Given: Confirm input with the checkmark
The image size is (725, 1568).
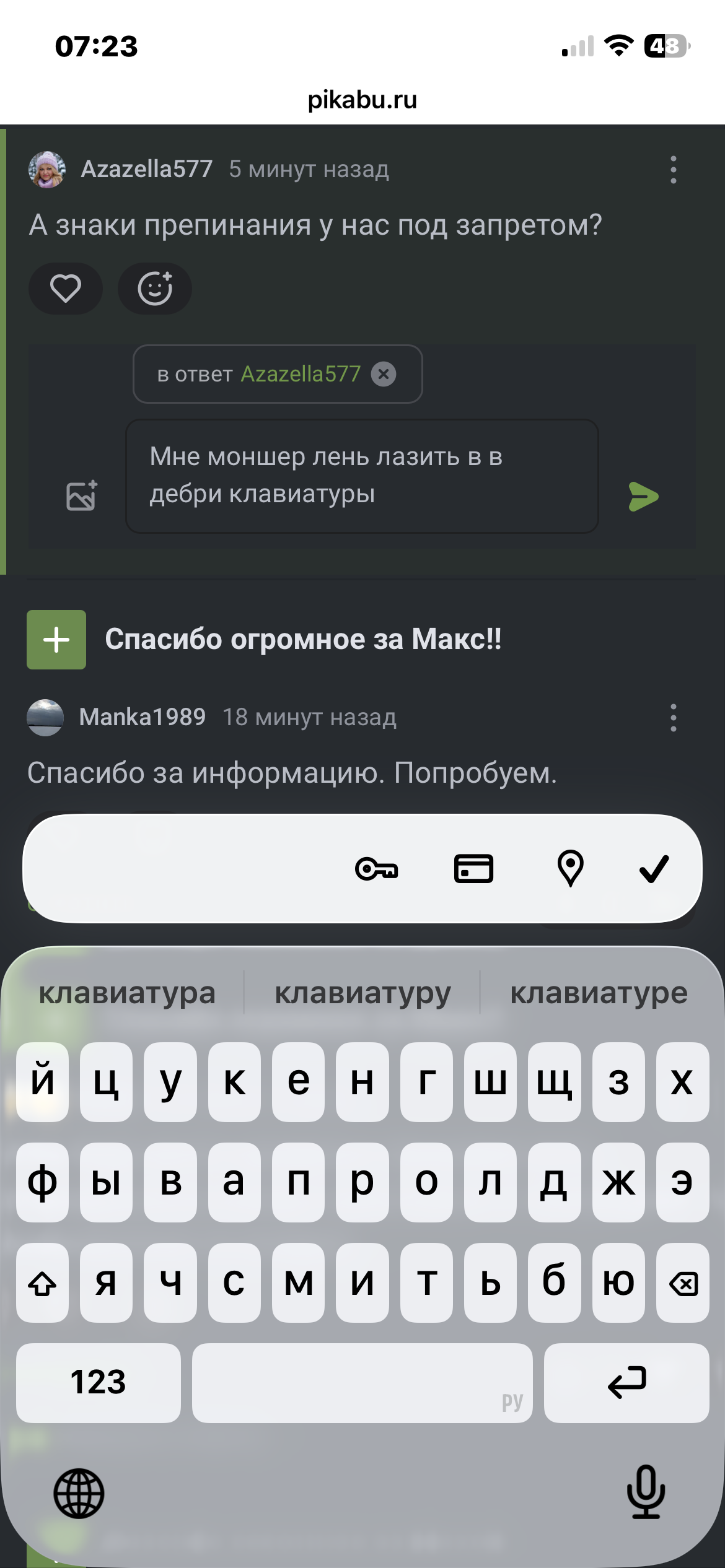Looking at the screenshot, I should tap(654, 868).
